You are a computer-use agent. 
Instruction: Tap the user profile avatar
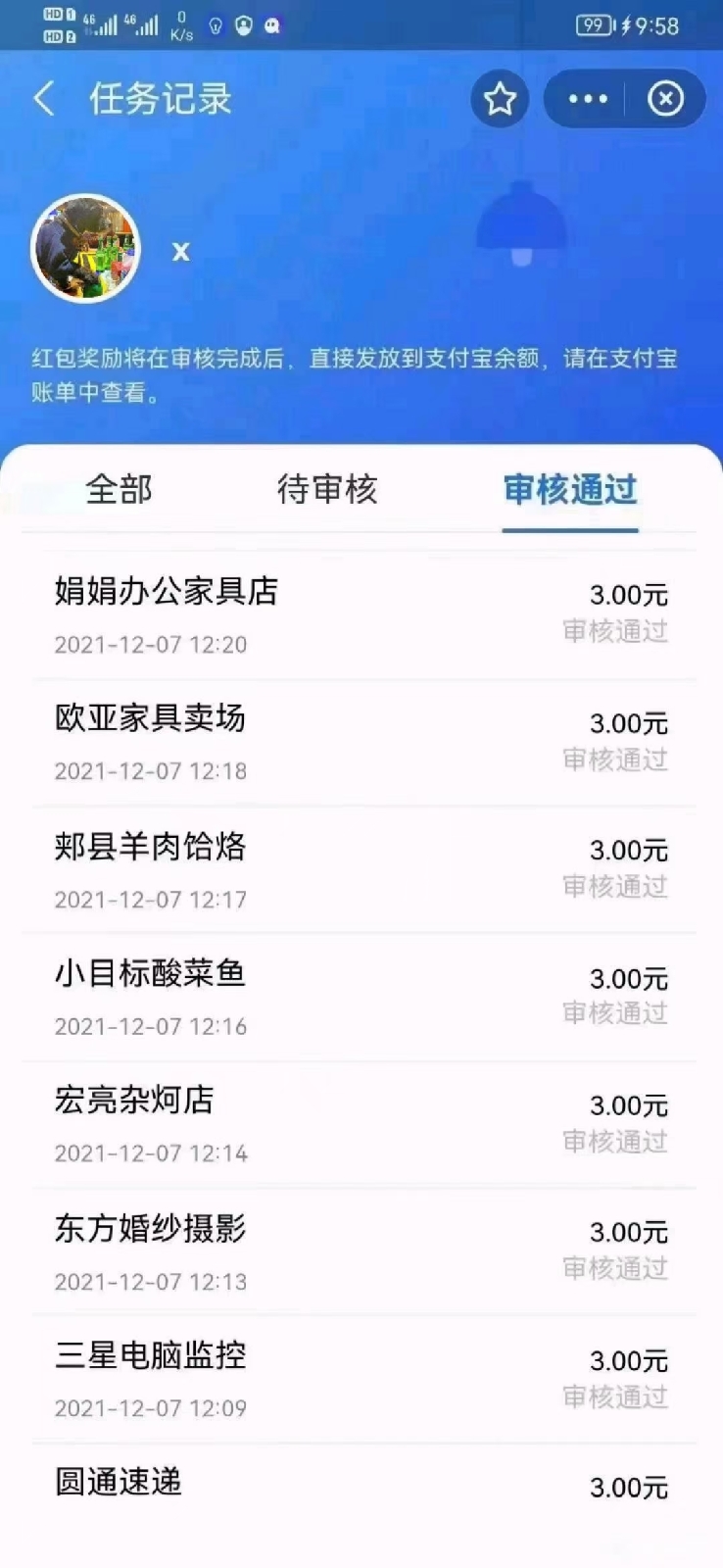pos(86,249)
